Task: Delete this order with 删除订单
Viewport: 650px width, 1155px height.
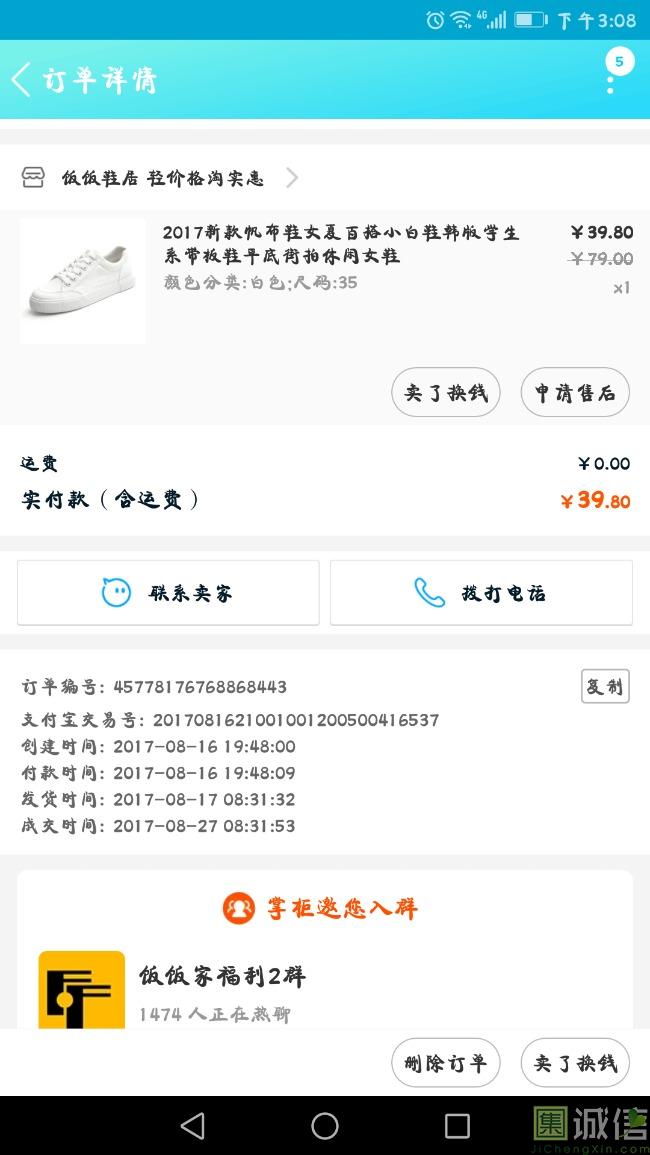Action: (445, 1063)
